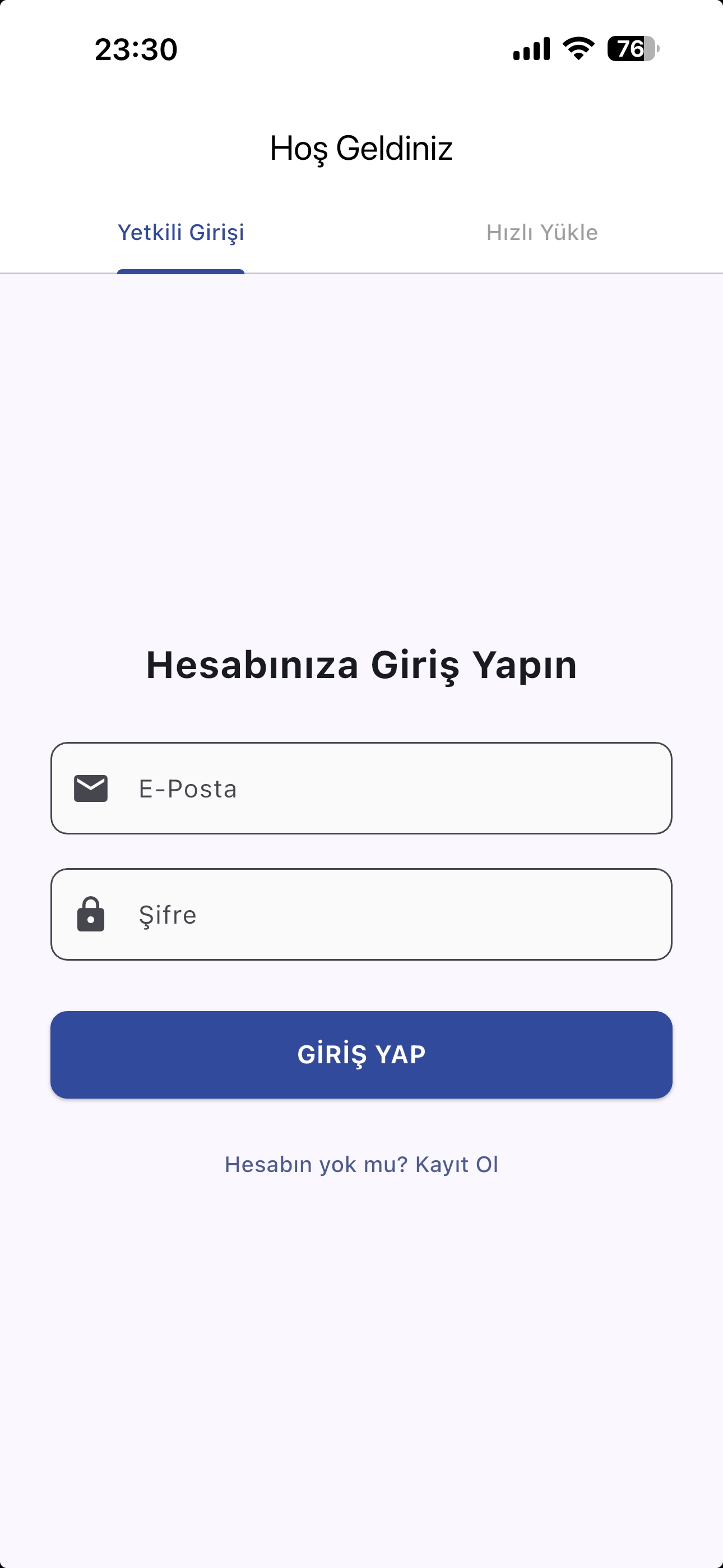Tap the Şifre placeholder text

pyautogui.click(x=167, y=914)
